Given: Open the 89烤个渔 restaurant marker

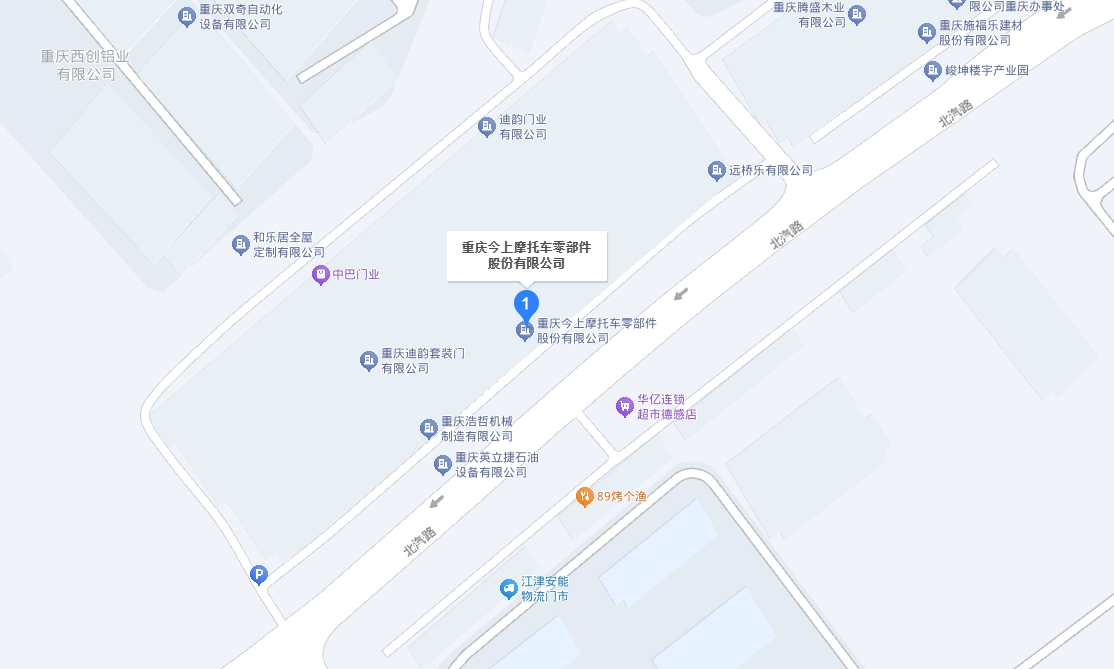Looking at the screenshot, I should coord(585,496).
